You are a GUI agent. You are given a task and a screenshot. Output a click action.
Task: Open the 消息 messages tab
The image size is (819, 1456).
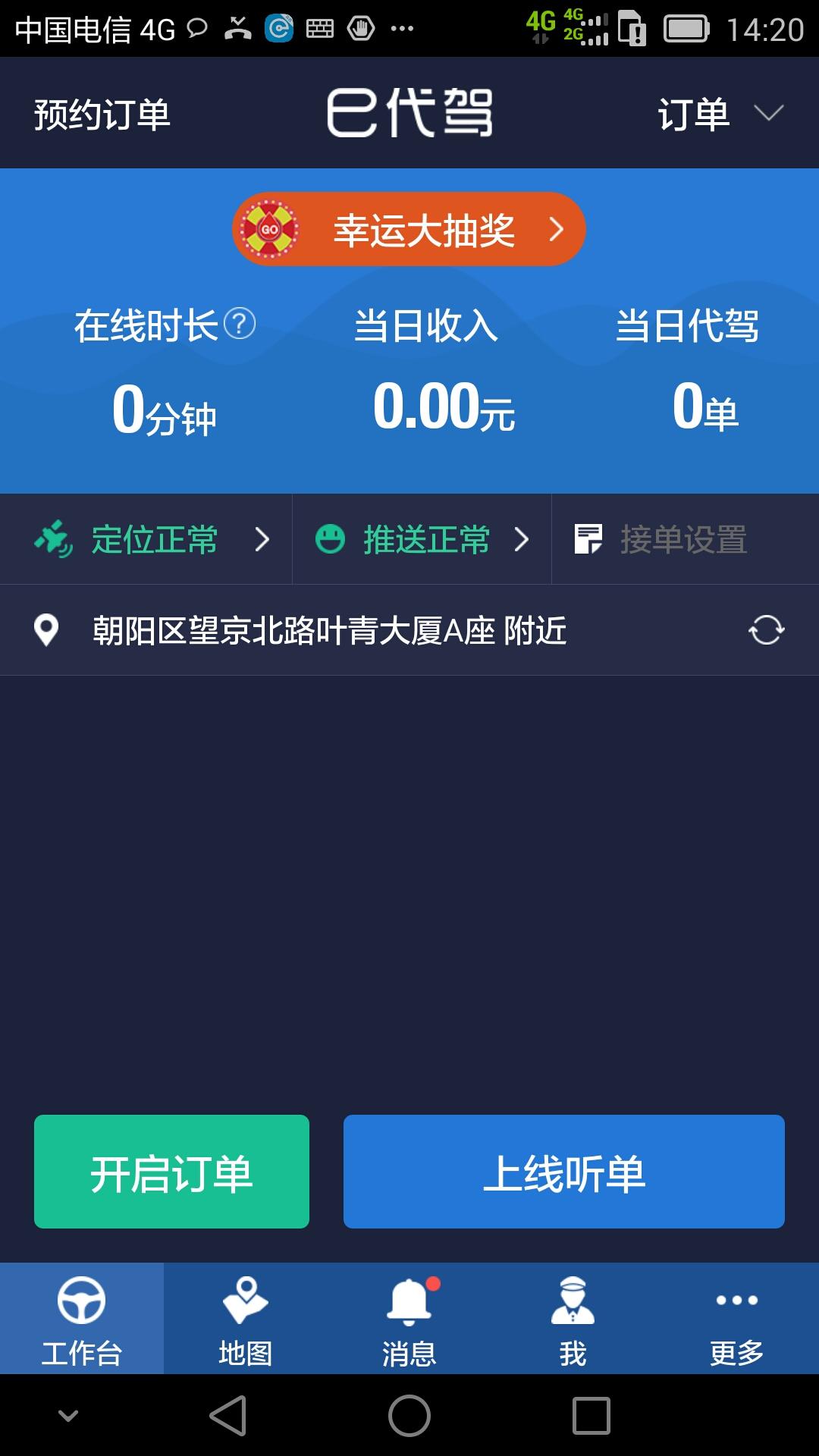[409, 1319]
